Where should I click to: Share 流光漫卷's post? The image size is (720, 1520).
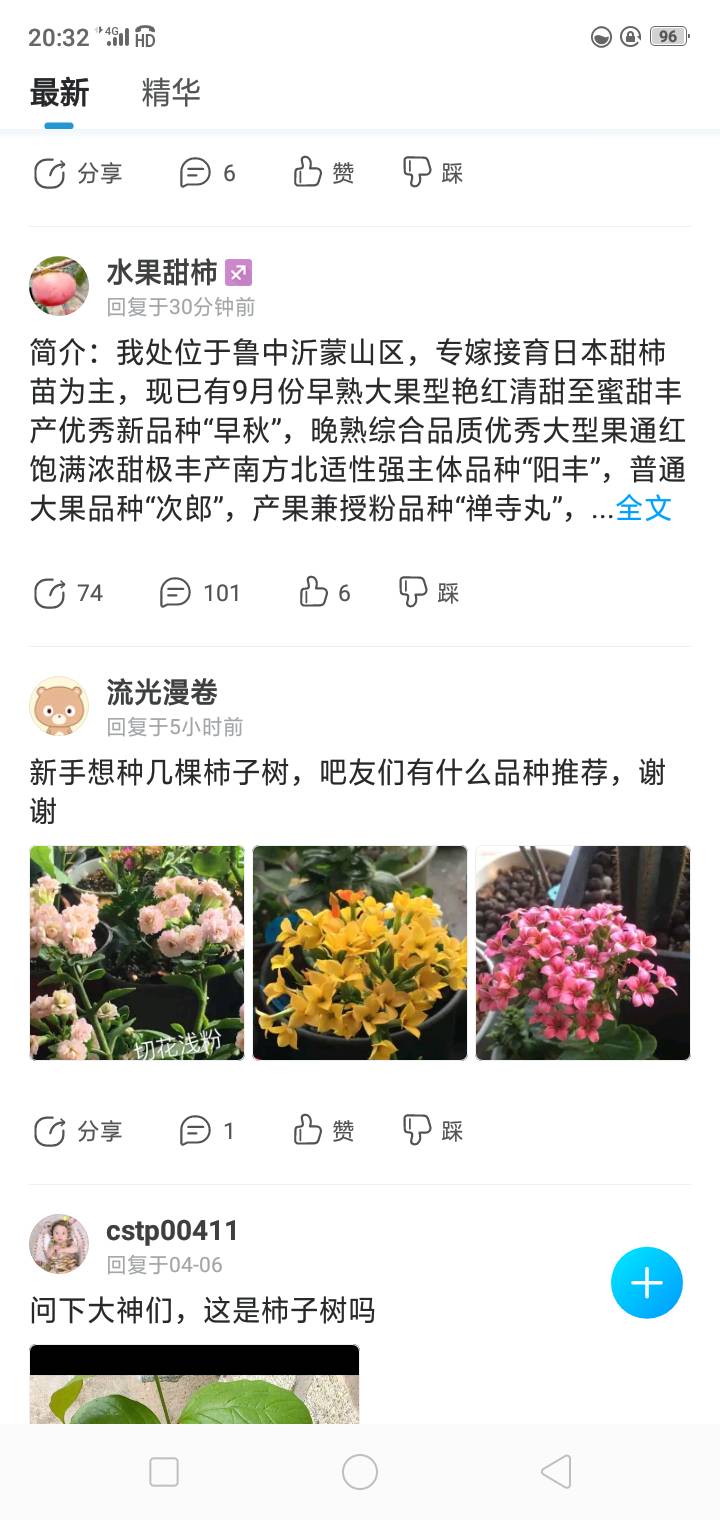tap(78, 1131)
